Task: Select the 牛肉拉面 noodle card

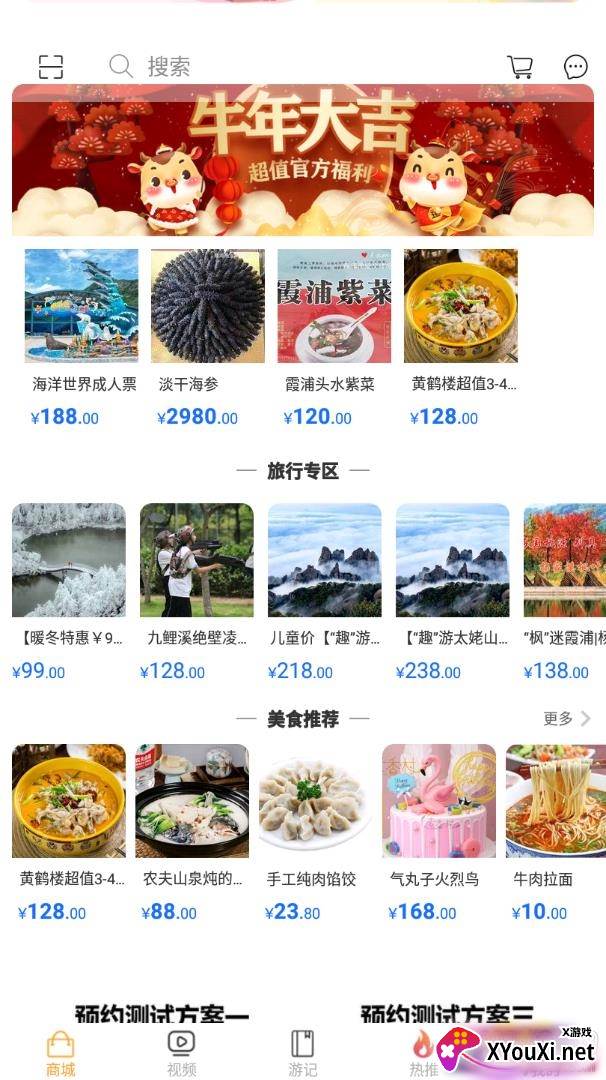Action: [555, 801]
